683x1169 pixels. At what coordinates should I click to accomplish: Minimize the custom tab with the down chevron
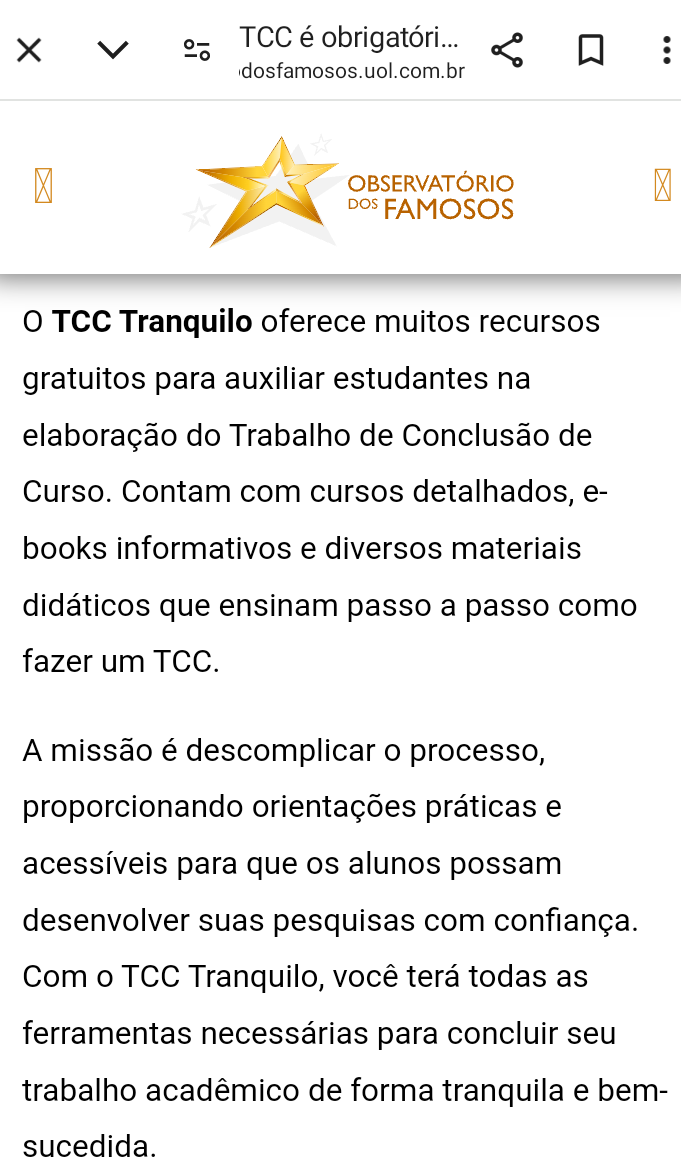point(112,50)
